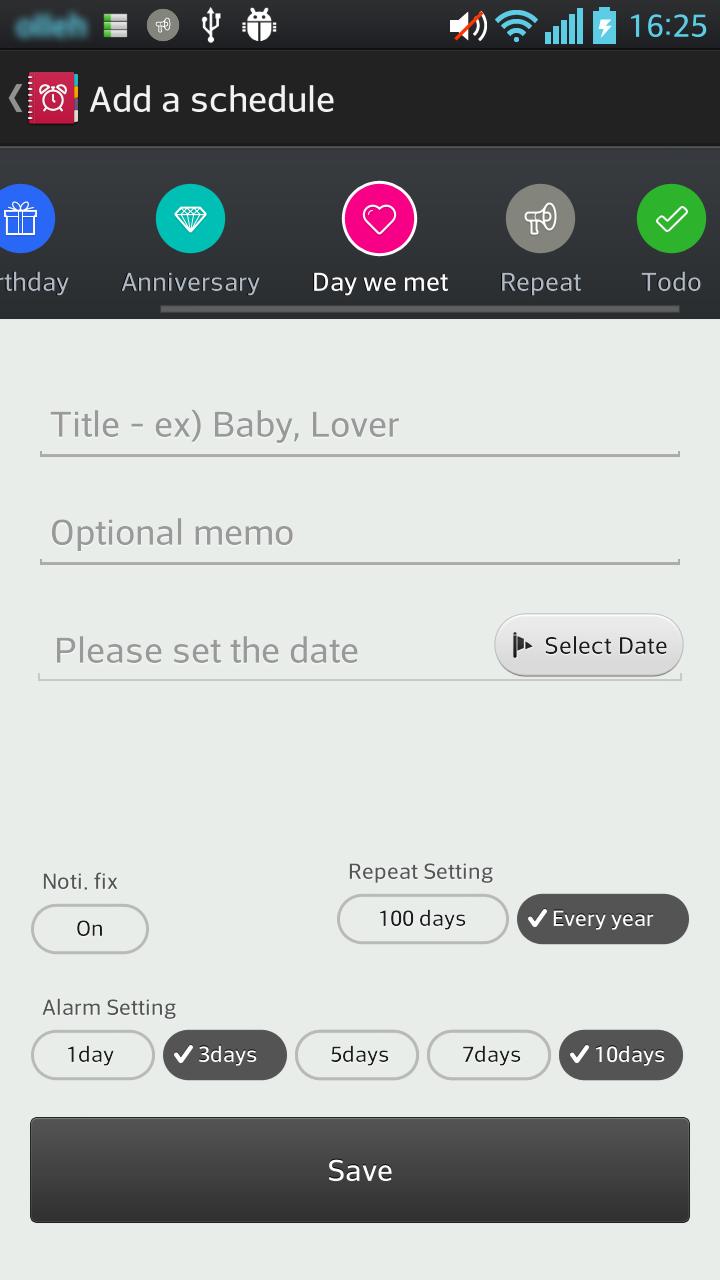Image resolution: width=720 pixels, height=1280 pixels.
Task: Open the Todo category
Action: (670, 220)
